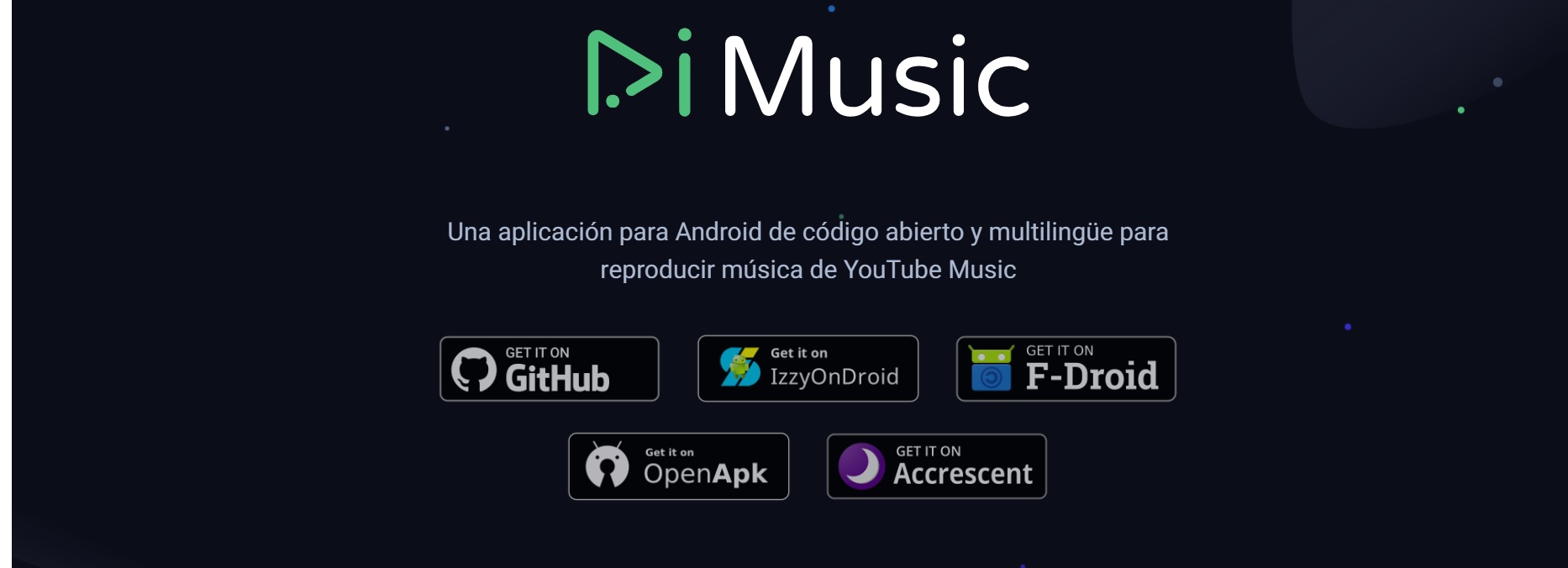
Task: Tap the IzzyOnDroid download badge
Action: (x=808, y=369)
